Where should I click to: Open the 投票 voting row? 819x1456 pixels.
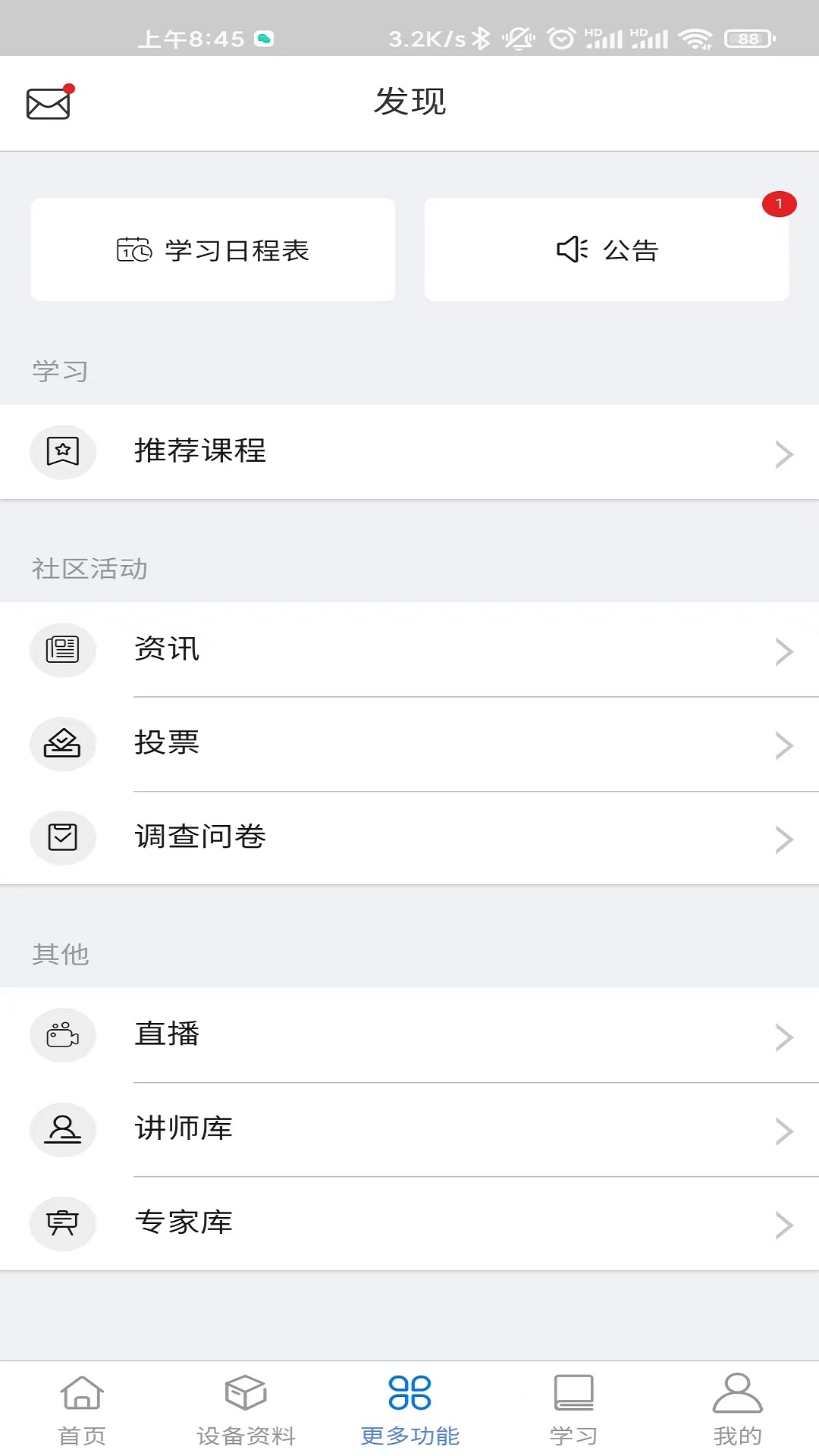[x=409, y=744]
